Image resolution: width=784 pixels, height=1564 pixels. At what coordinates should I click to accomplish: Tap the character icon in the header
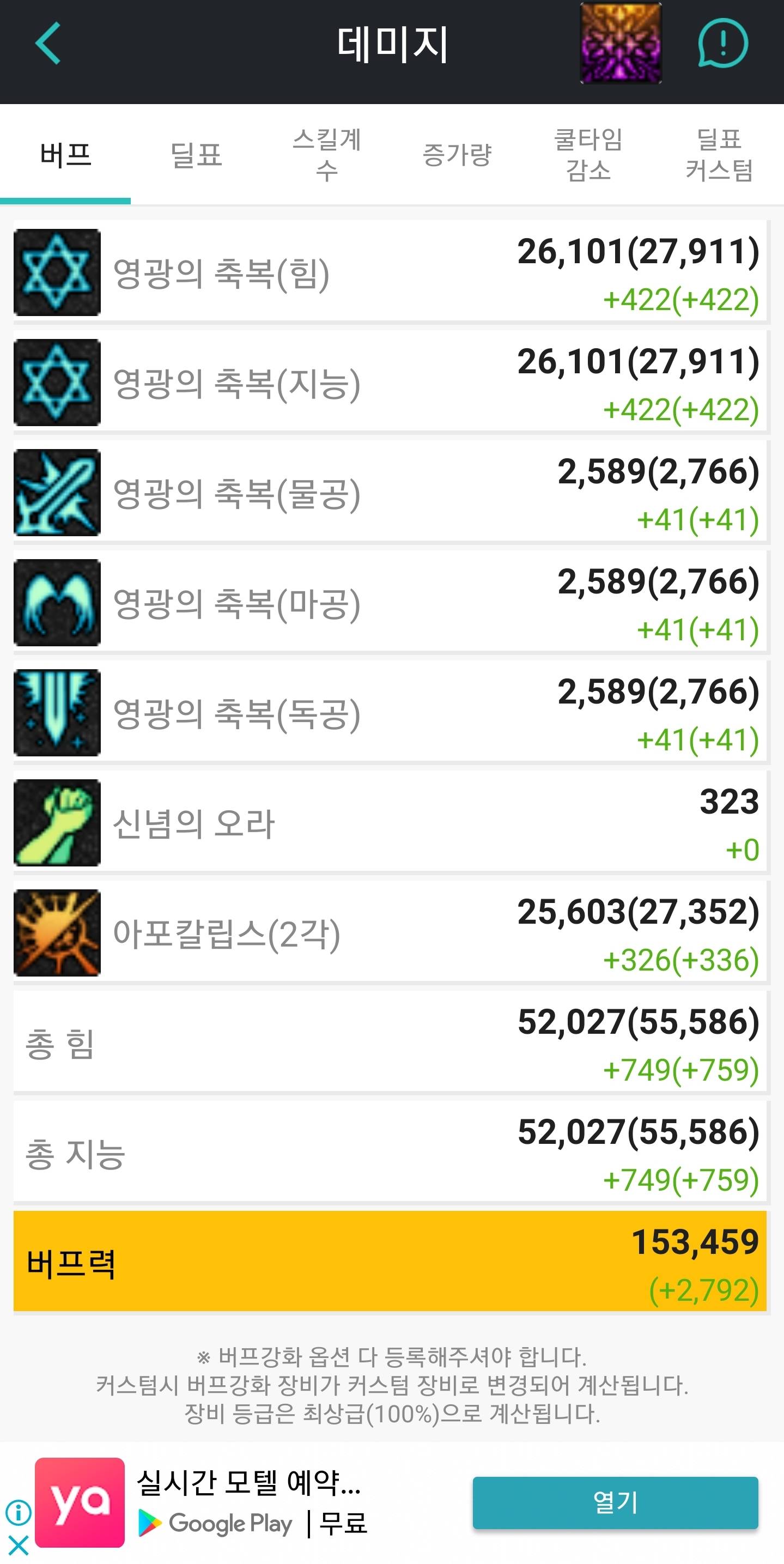coord(620,43)
